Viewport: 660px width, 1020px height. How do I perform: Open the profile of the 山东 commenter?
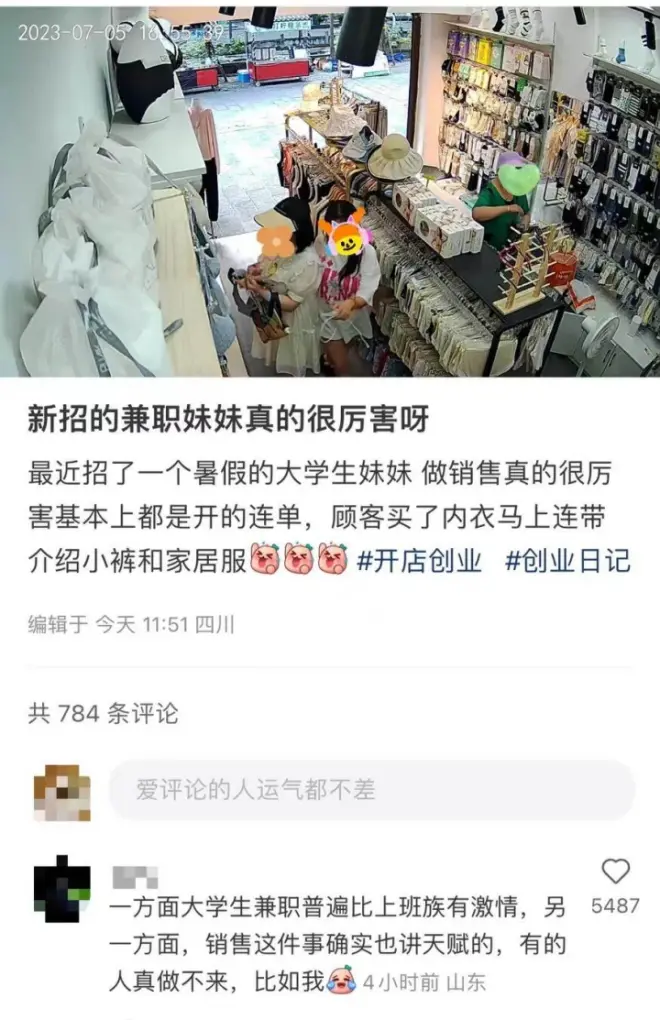tap(62, 888)
